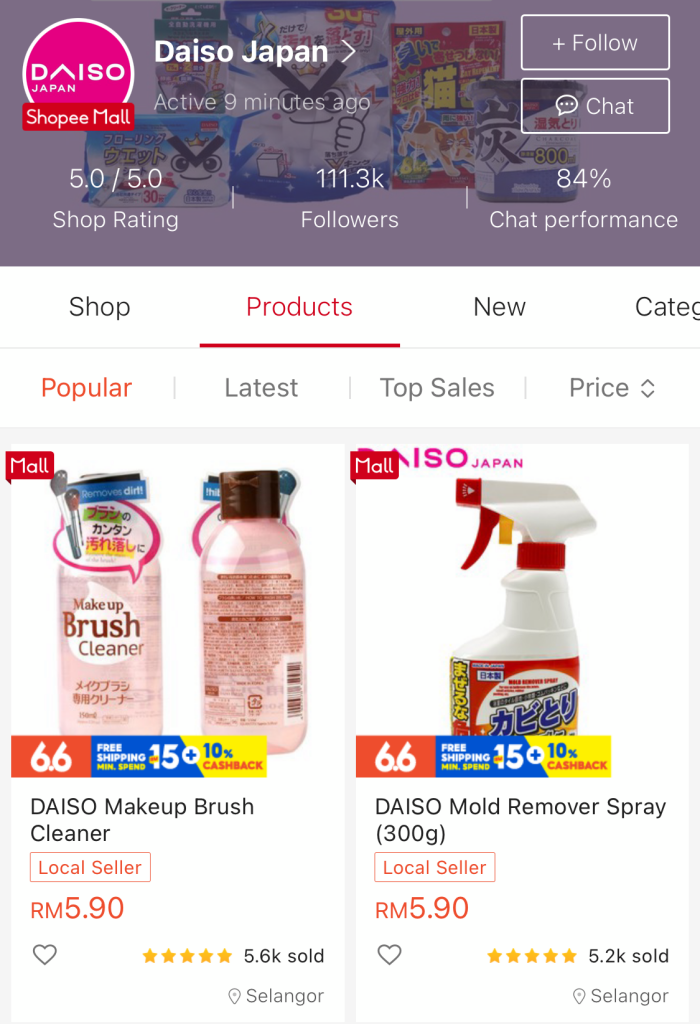Like the Makeup Brush Cleaner item
The width and height of the screenshot is (700, 1024).
coord(45,955)
